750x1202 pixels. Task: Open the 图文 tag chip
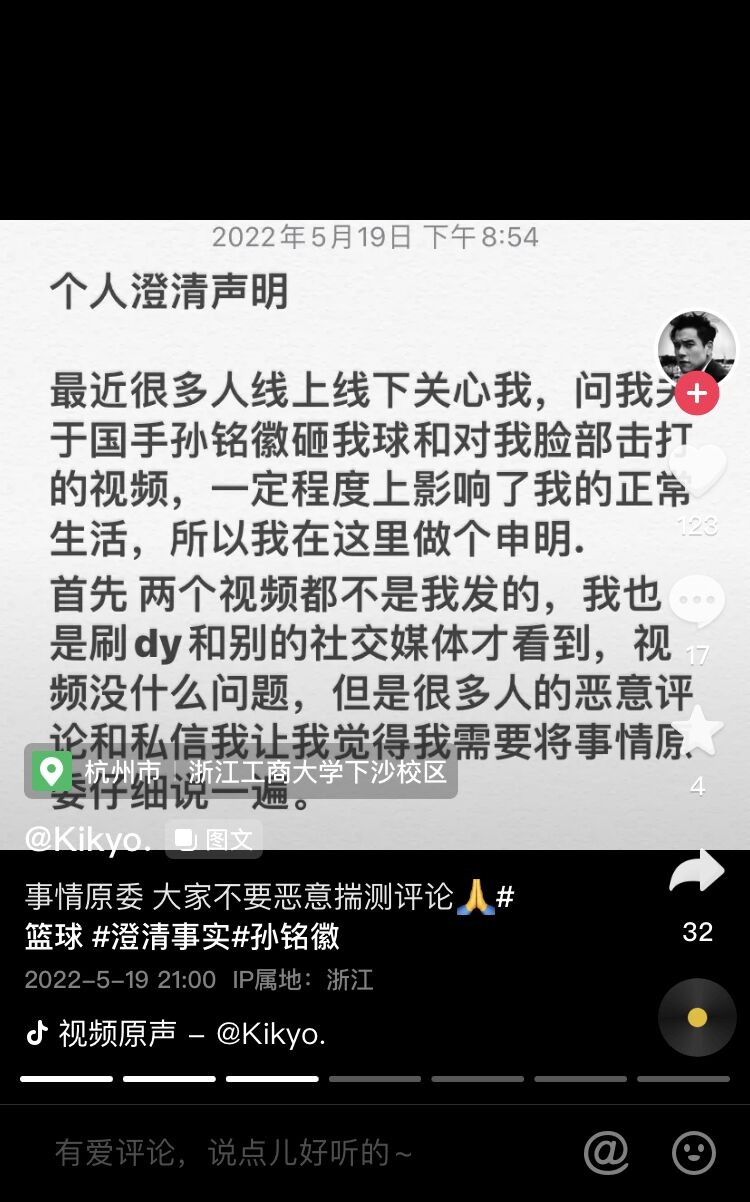pyautogui.click(x=214, y=840)
